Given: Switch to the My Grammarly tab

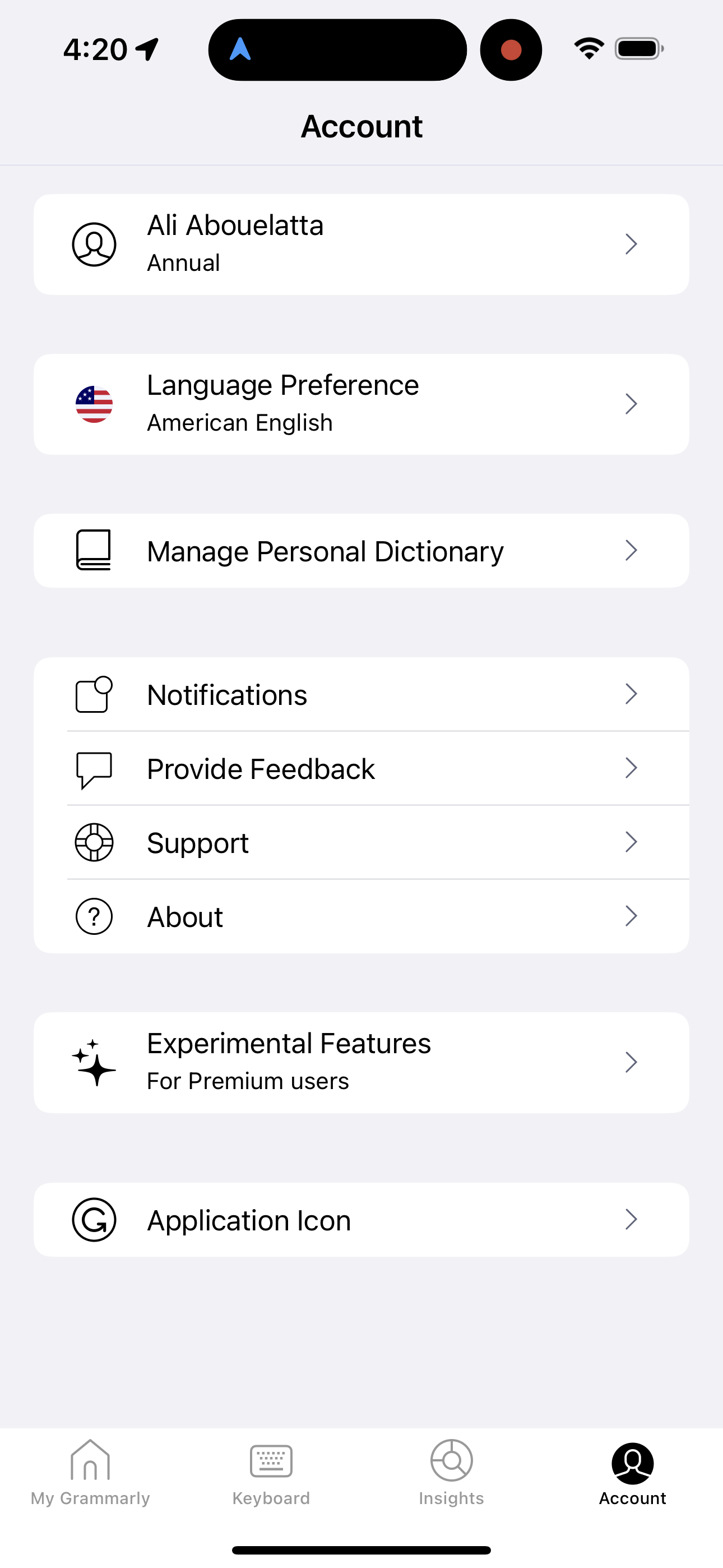Looking at the screenshot, I should click(90, 1473).
